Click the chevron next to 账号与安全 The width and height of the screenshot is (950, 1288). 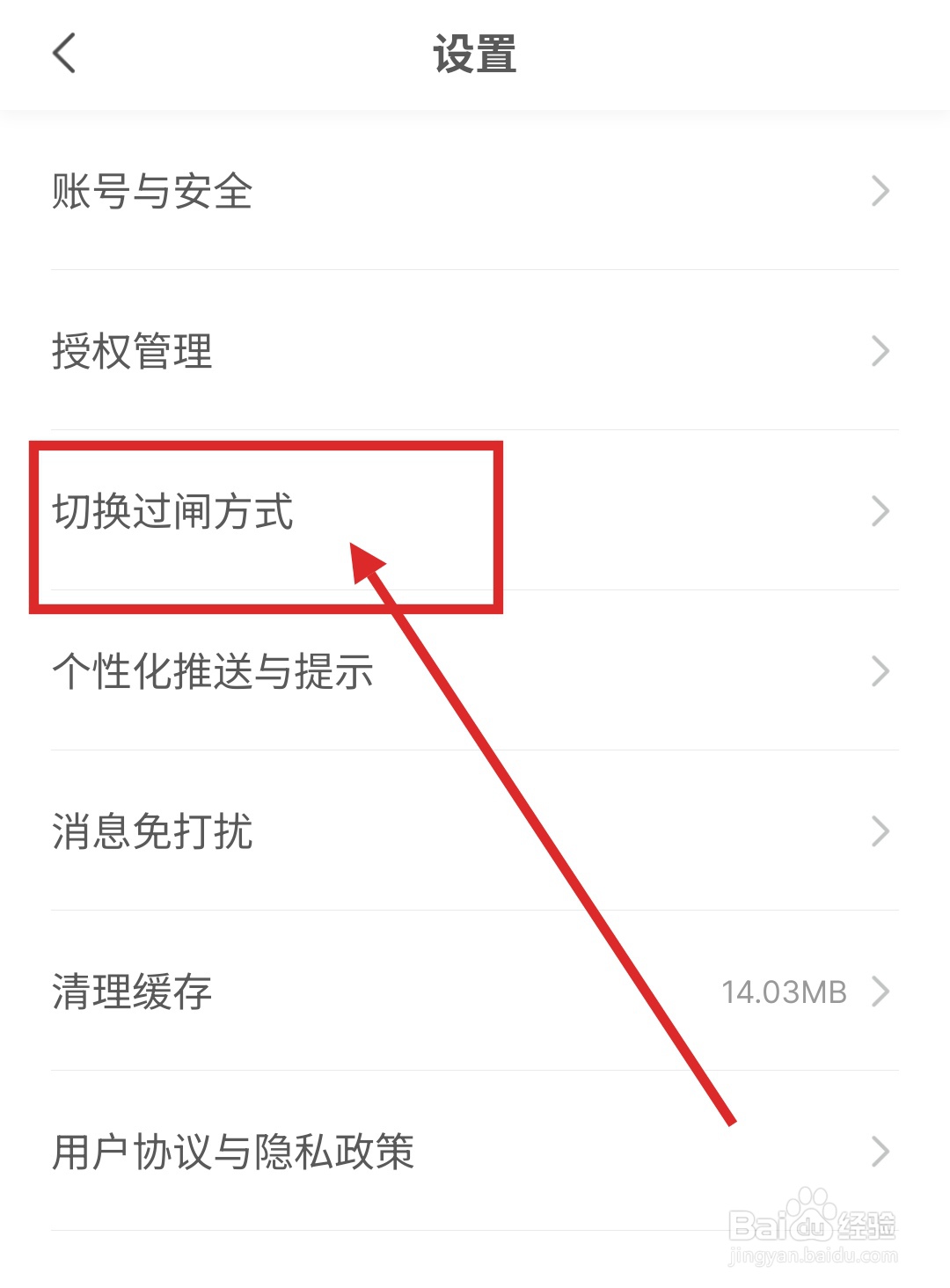tap(881, 192)
